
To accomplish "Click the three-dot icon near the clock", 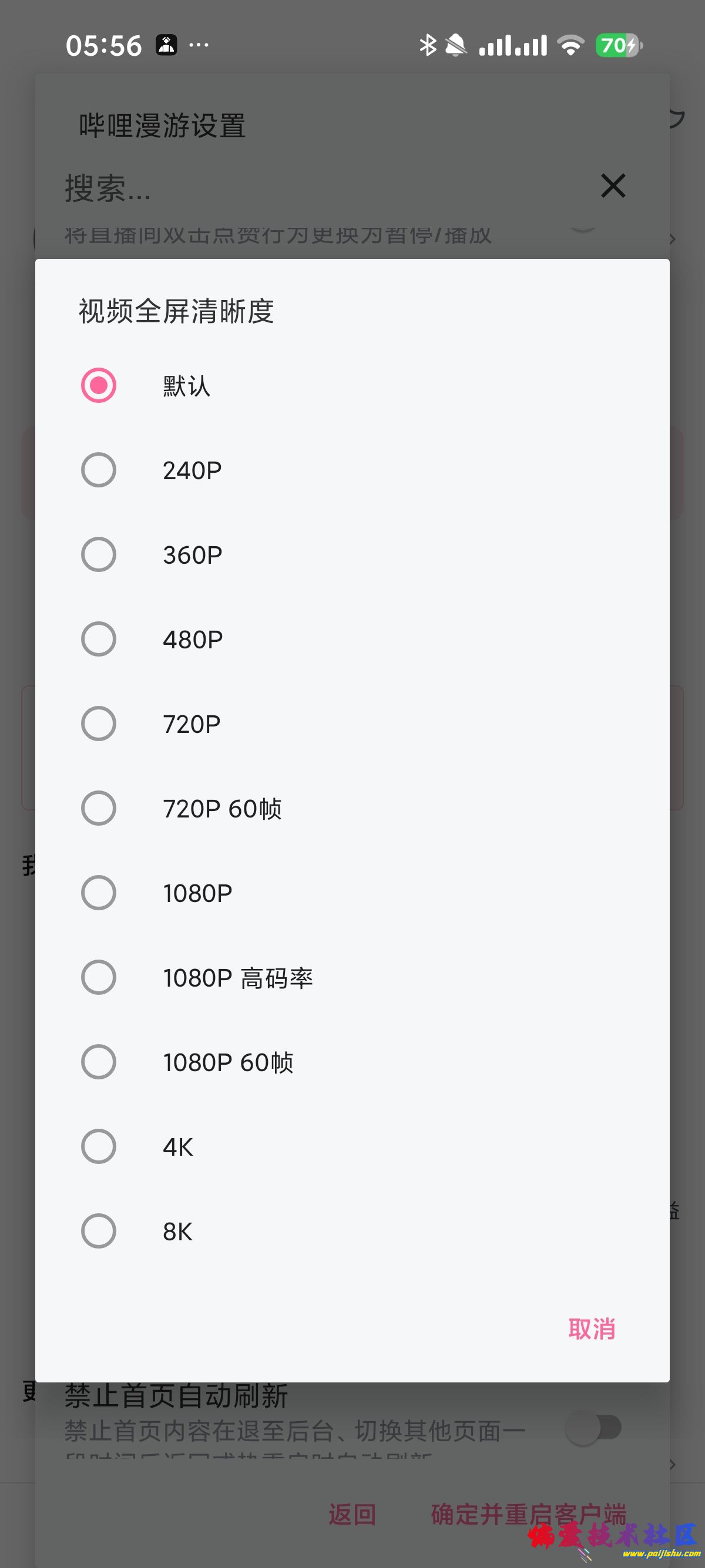I will click(x=199, y=45).
